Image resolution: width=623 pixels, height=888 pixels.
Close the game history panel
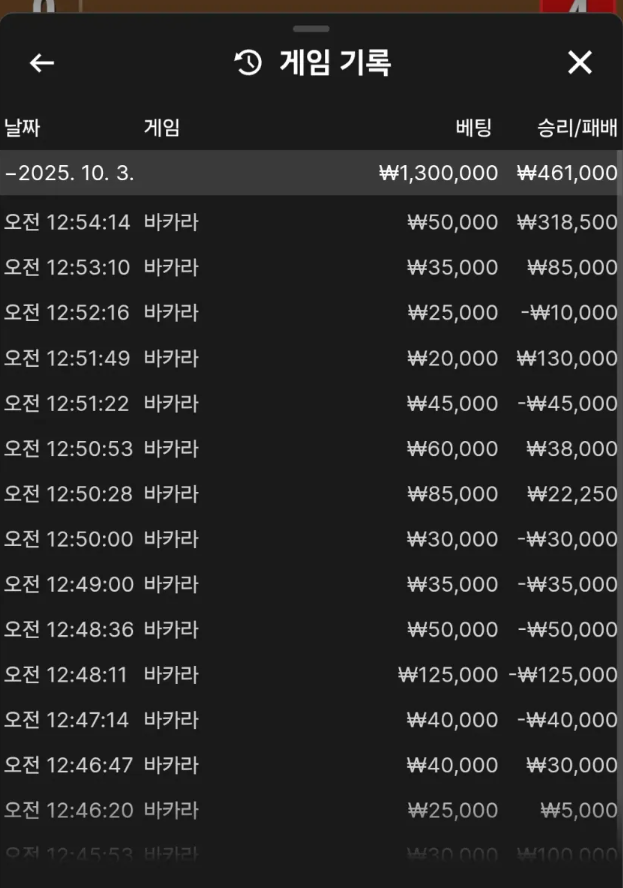(x=580, y=63)
